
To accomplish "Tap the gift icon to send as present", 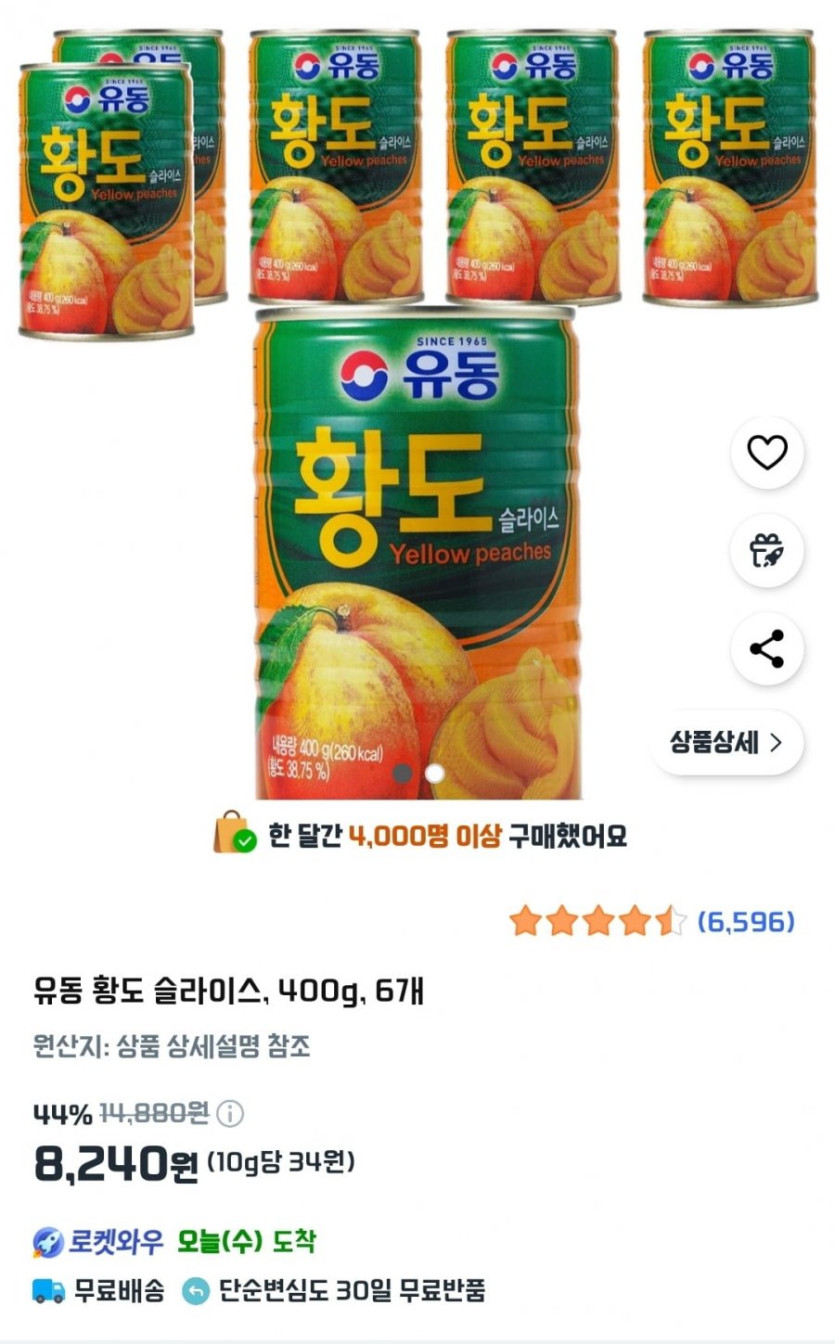I will (x=767, y=551).
